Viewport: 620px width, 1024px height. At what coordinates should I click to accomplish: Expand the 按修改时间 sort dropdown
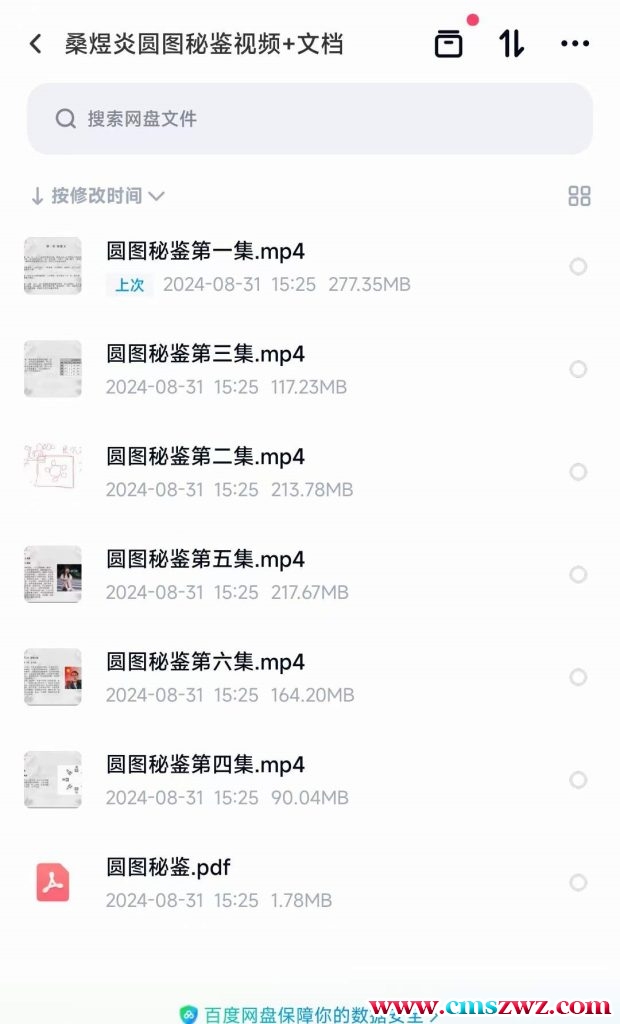(x=98, y=196)
